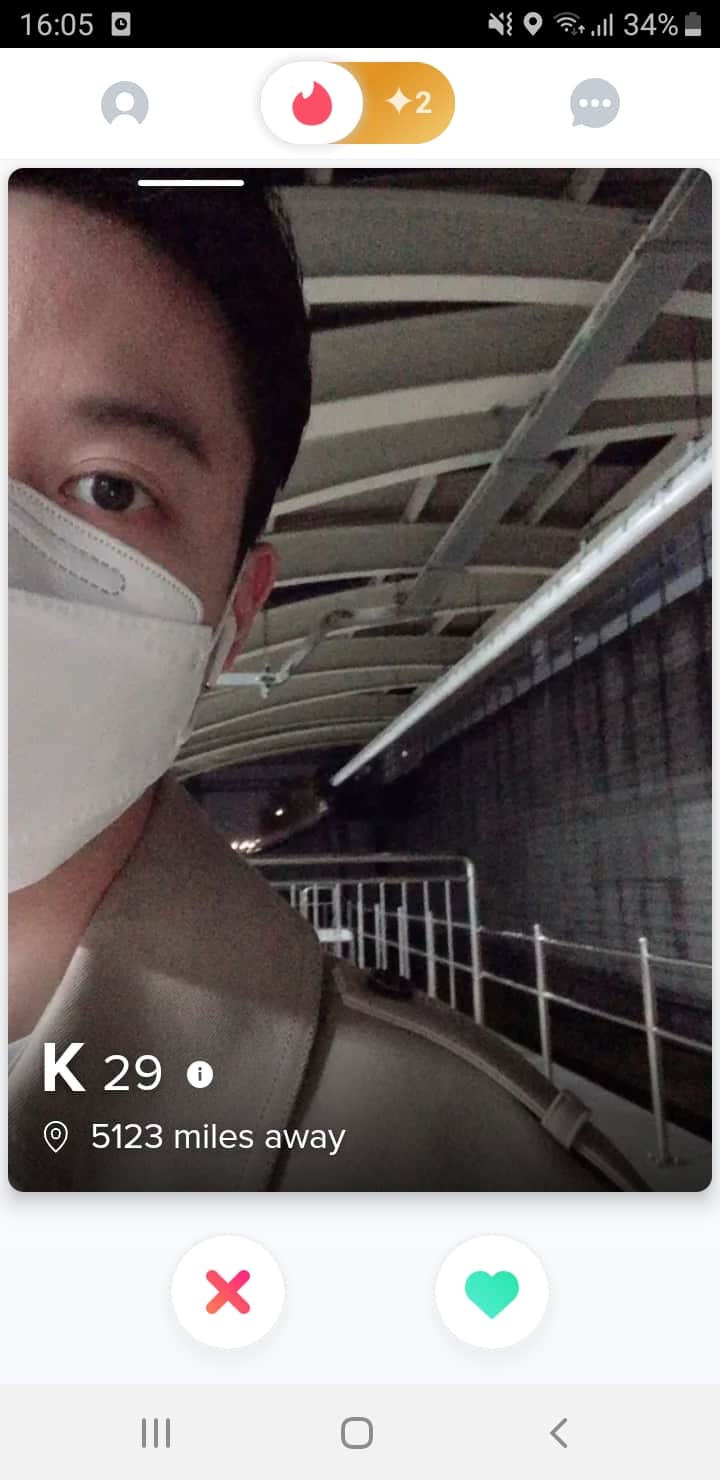The width and height of the screenshot is (720, 1480).
Task: Open recent apps from the navigation bar
Action: point(156,1432)
